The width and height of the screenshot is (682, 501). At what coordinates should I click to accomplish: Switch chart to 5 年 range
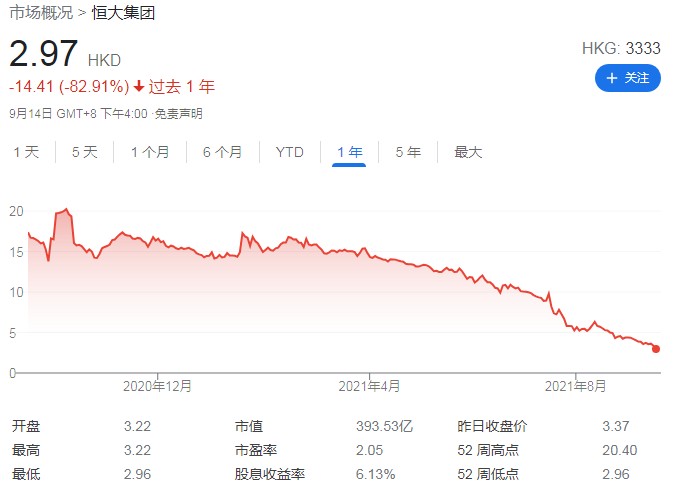[408, 152]
